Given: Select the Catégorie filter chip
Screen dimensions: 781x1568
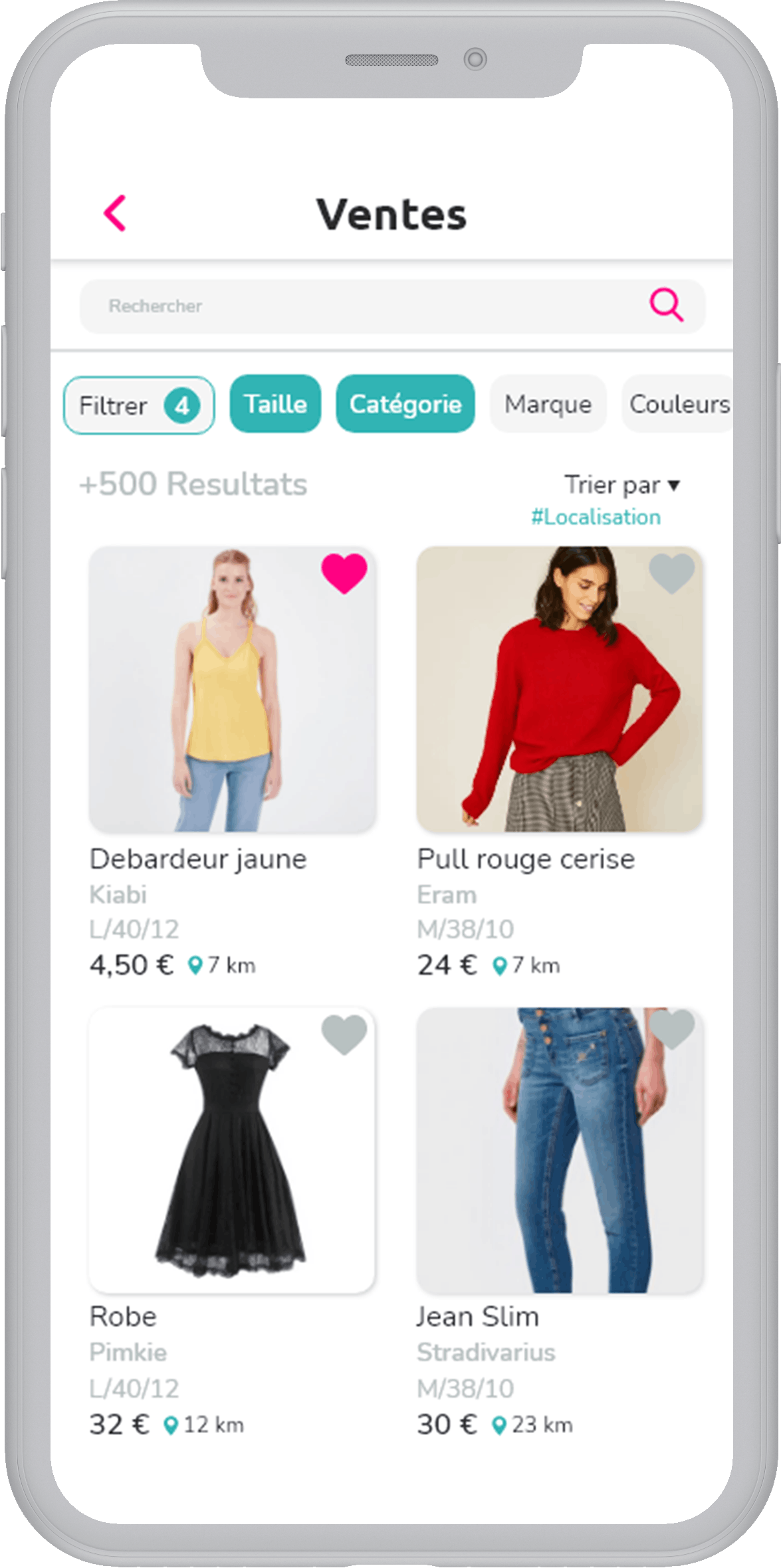Looking at the screenshot, I should pyautogui.click(x=405, y=404).
